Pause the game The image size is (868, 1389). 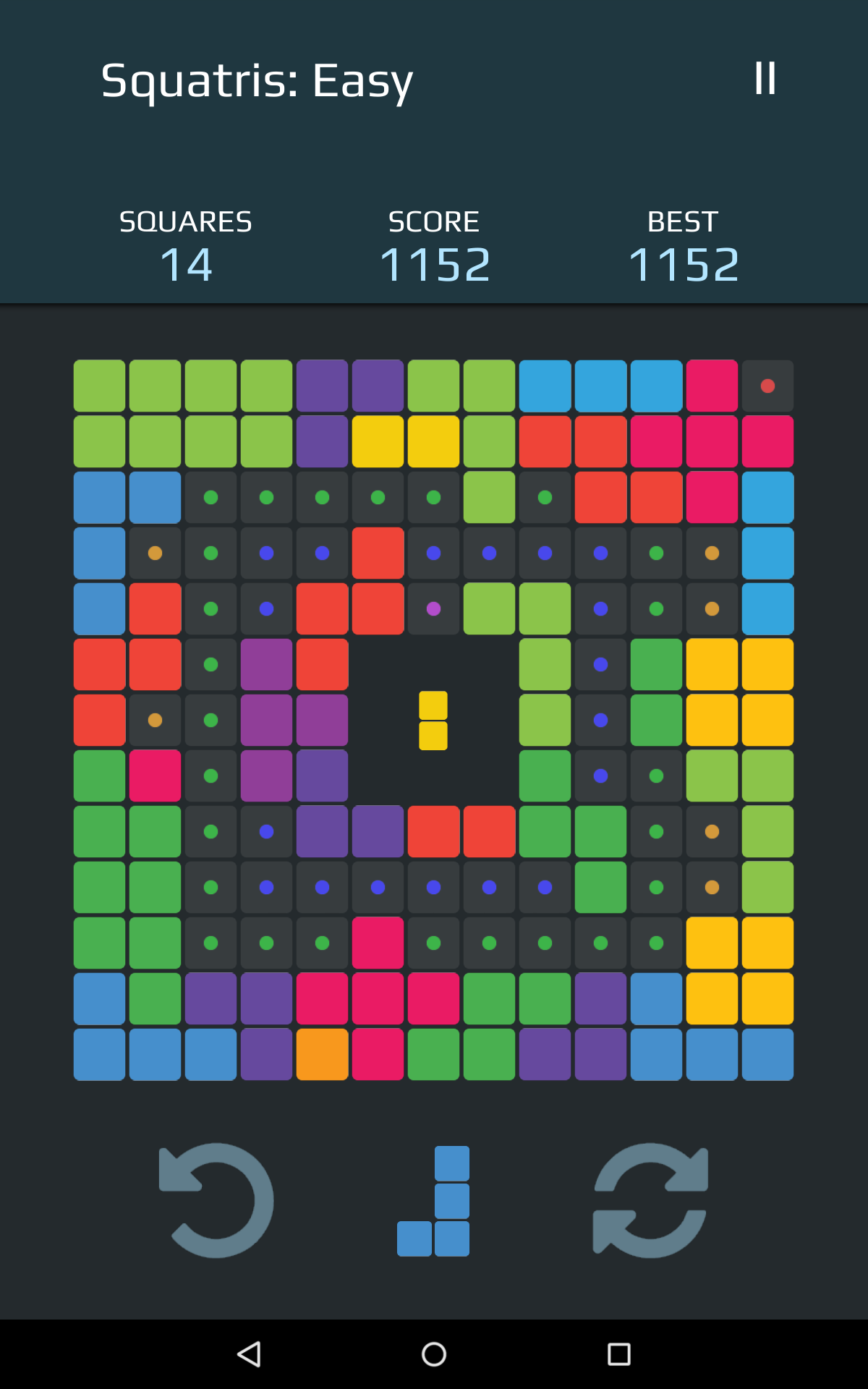(x=765, y=78)
